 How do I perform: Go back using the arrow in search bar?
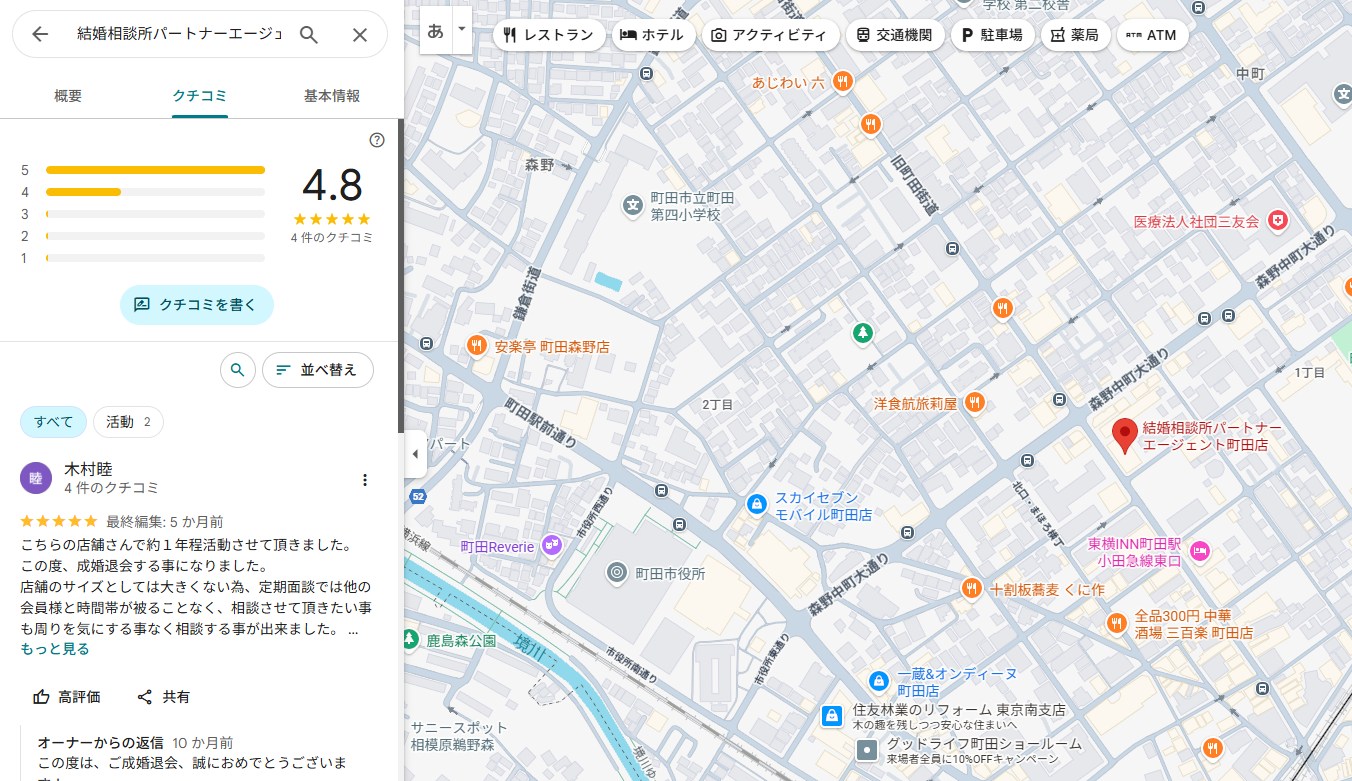(40, 35)
